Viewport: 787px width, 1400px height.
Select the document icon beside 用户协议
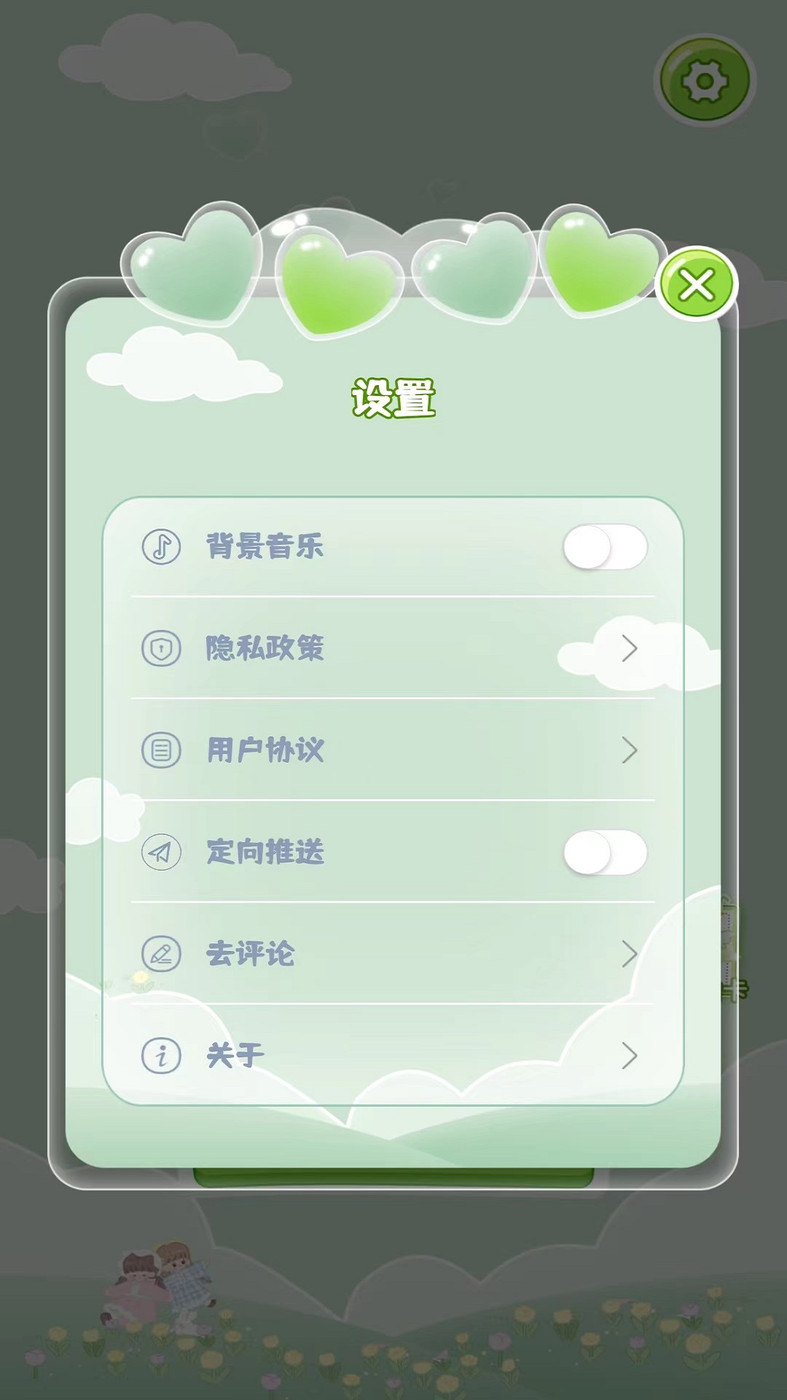[161, 751]
